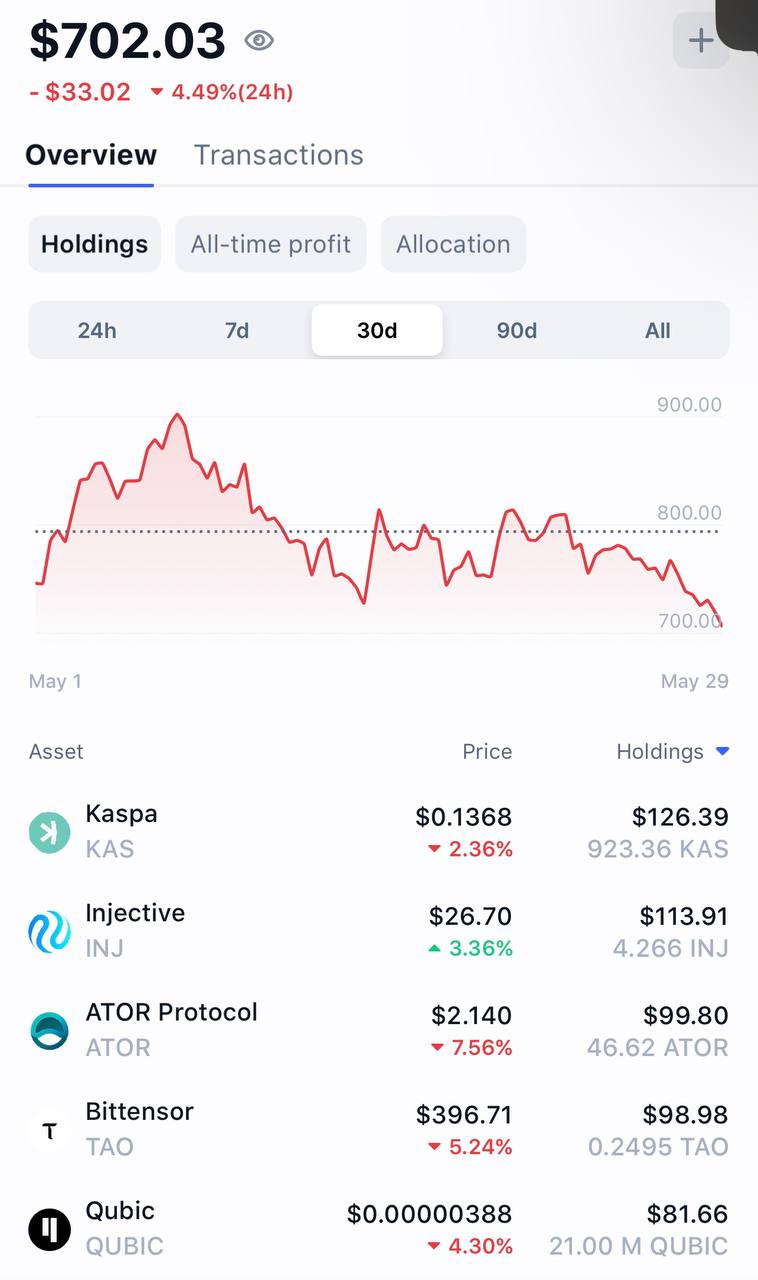Add a new asset with the plus button
This screenshot has width=758, height=1280.
tap(700, 40)
